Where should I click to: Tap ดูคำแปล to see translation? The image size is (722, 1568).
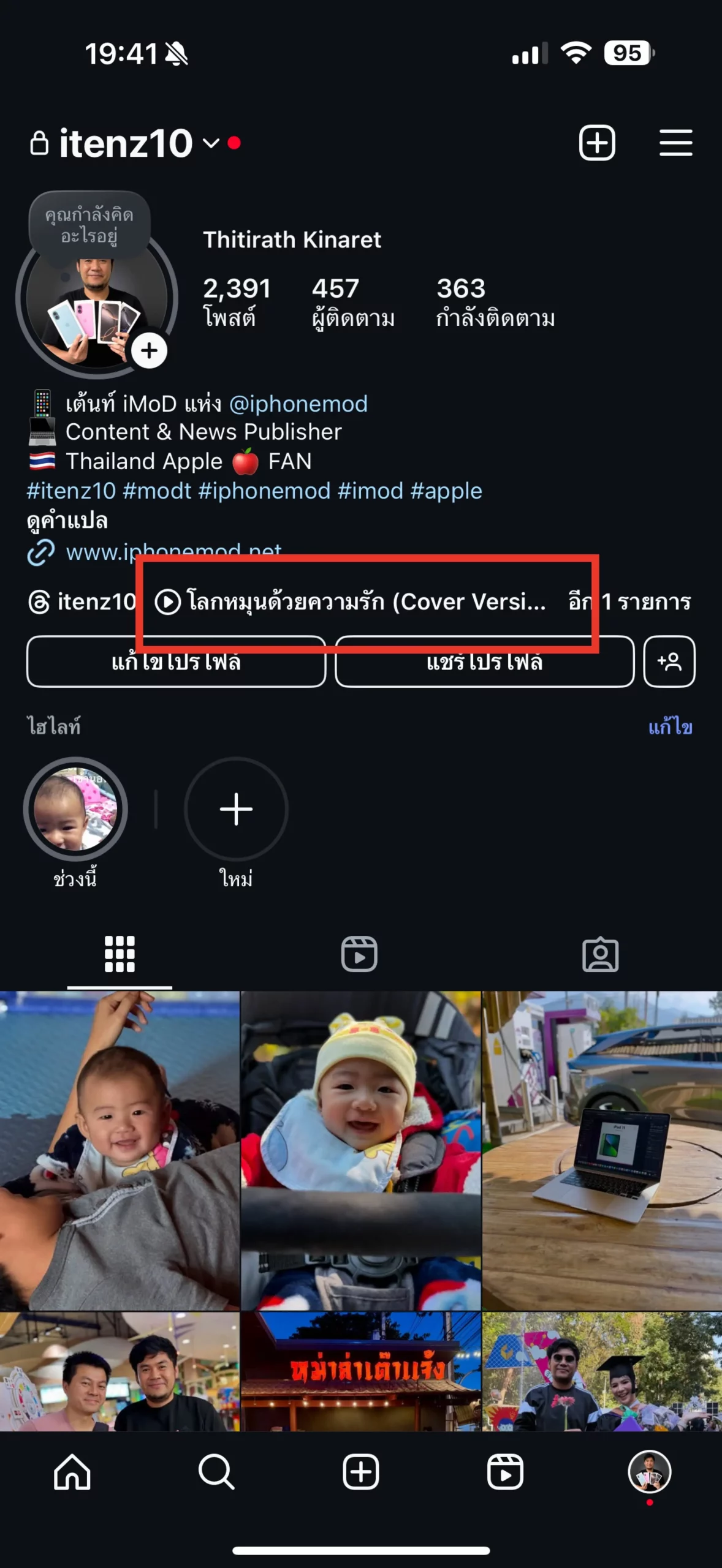pyautogui.click(x=67, y=521)
